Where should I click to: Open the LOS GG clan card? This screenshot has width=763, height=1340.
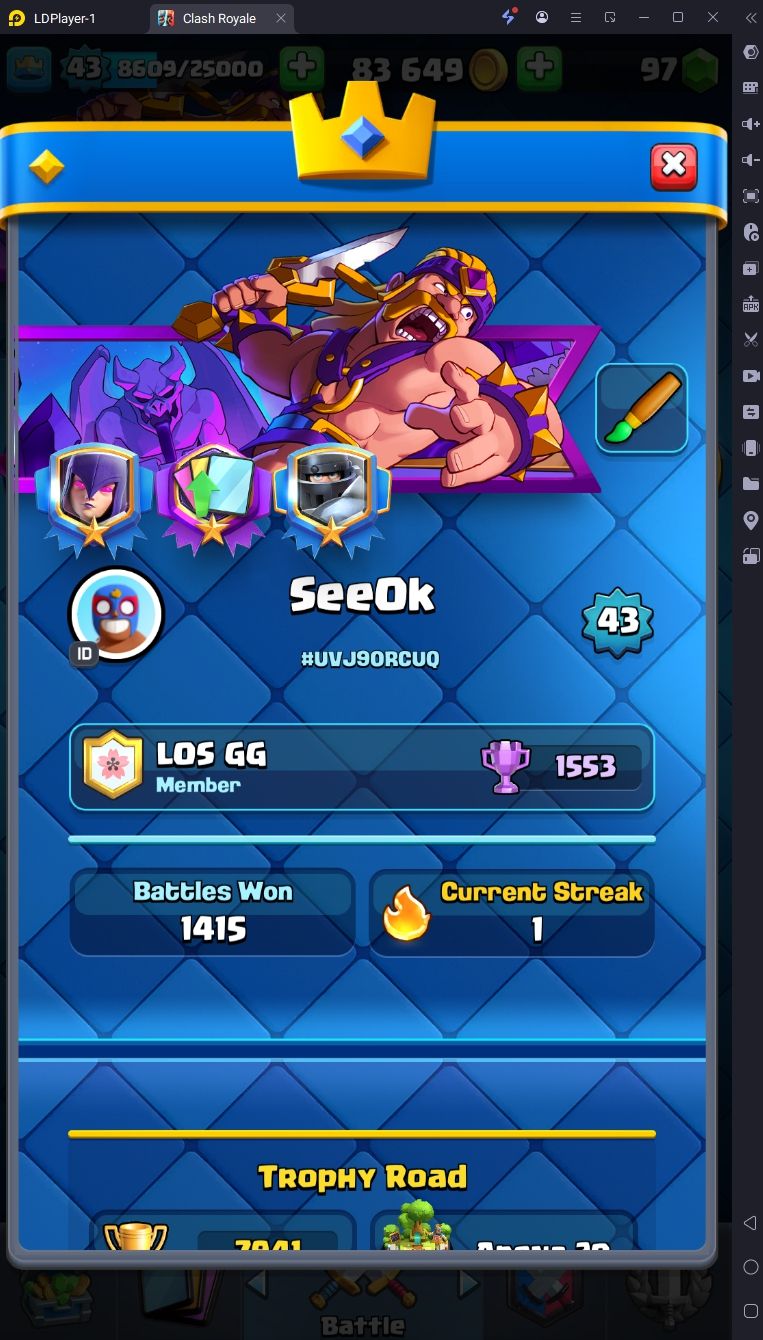(x=361, y=767)
